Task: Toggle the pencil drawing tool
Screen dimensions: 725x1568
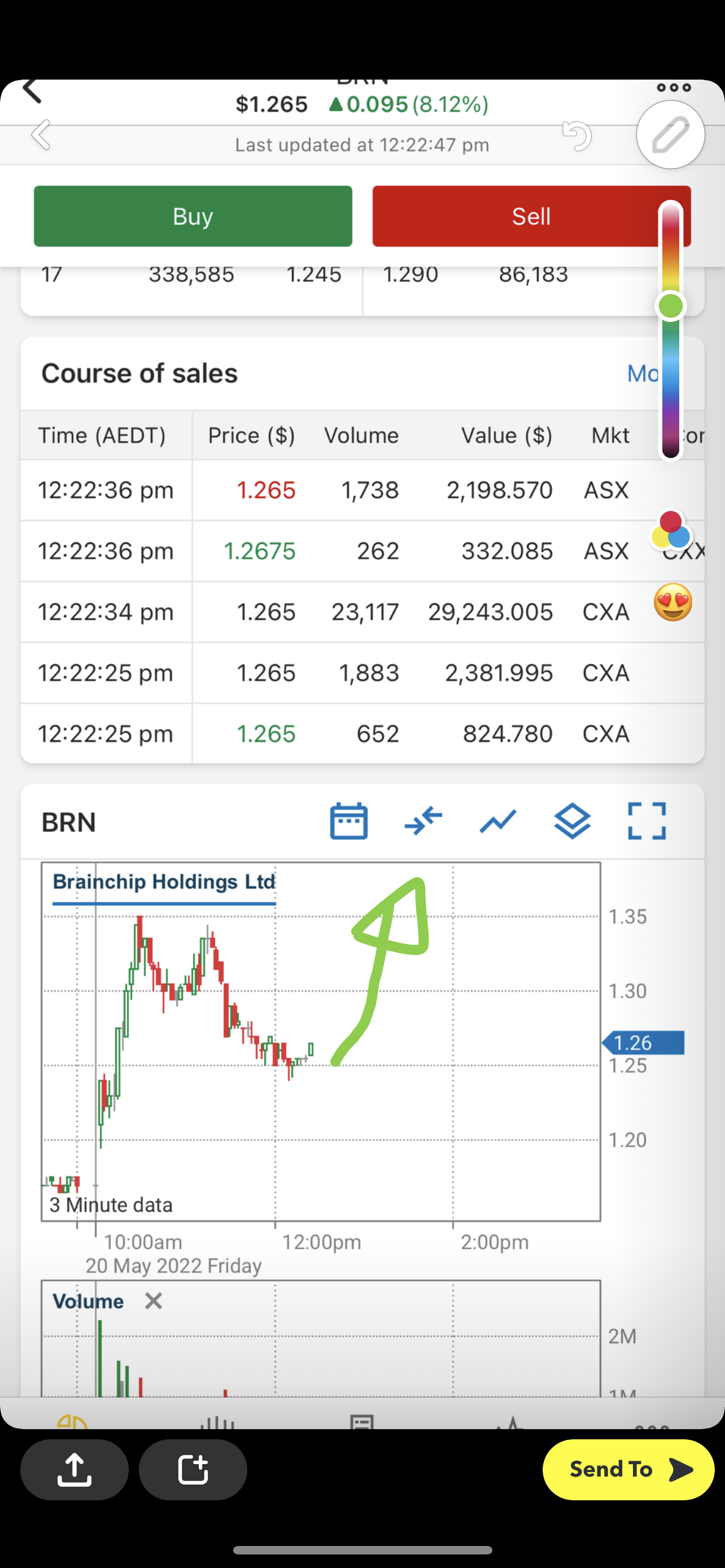Action: (x=670, y=134)
